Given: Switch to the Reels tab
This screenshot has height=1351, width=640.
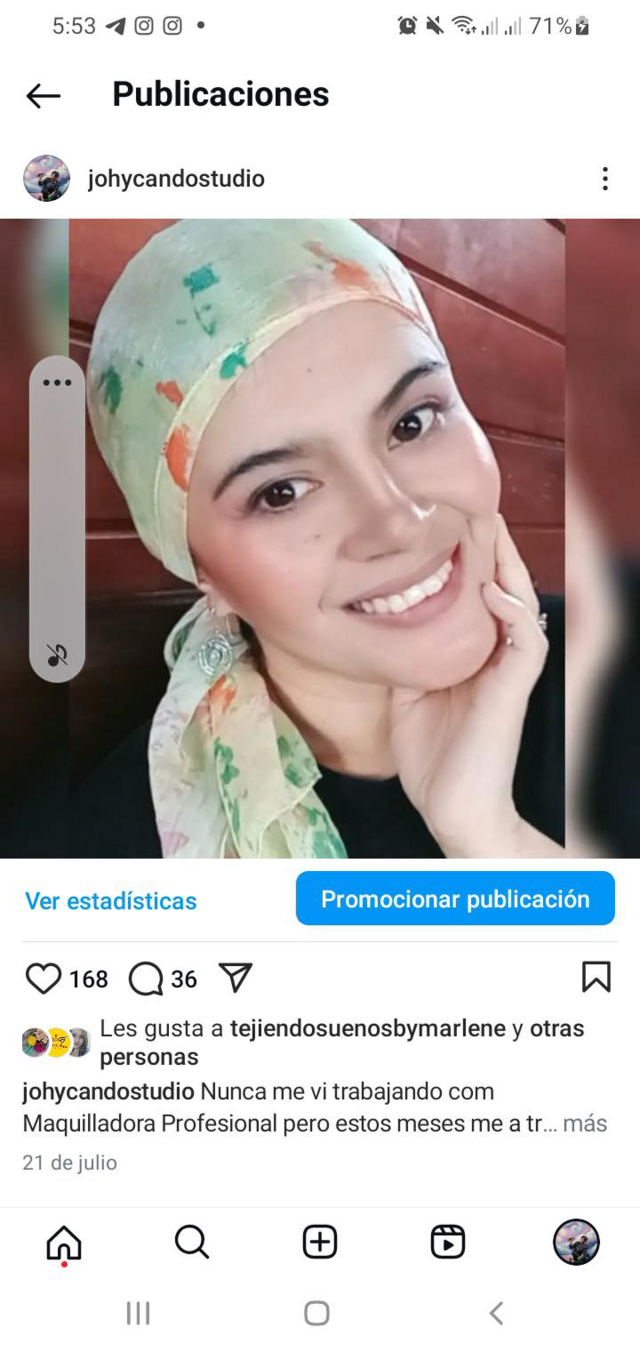Looking at the screenshot, I should click(x=448, y=1242).
